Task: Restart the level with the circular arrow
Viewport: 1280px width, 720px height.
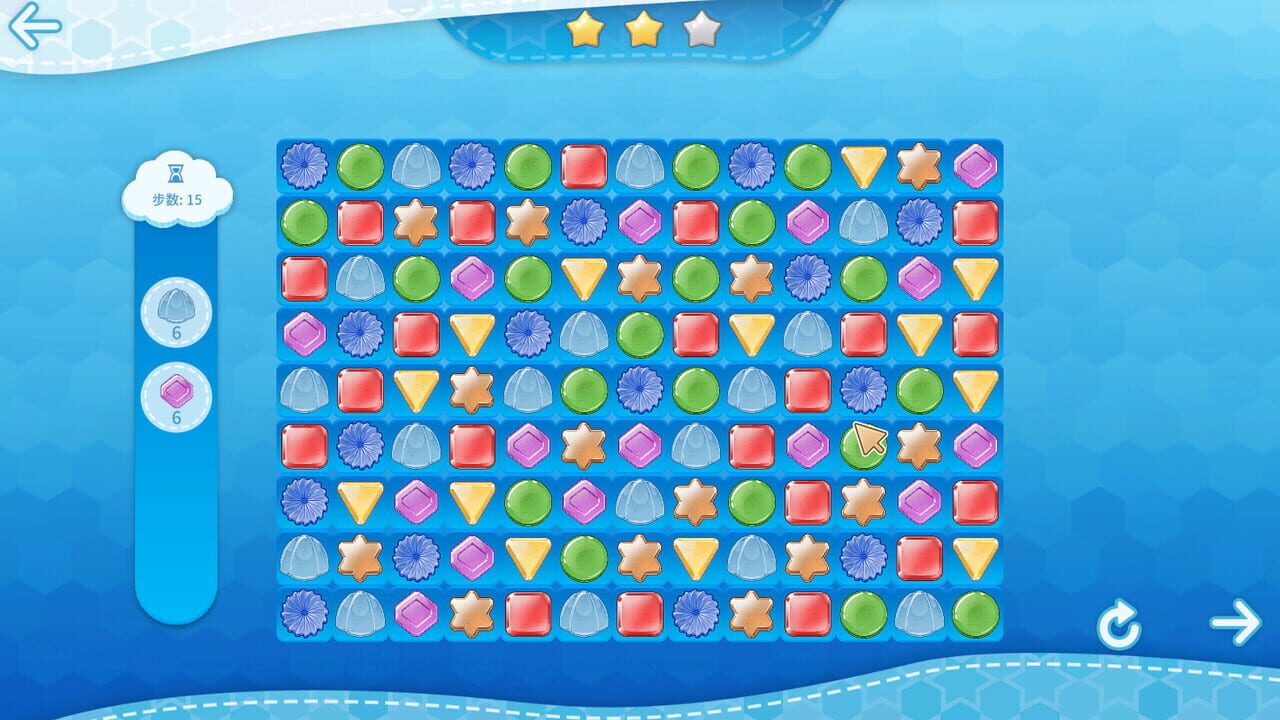Action: click(x=1118, y=626)
